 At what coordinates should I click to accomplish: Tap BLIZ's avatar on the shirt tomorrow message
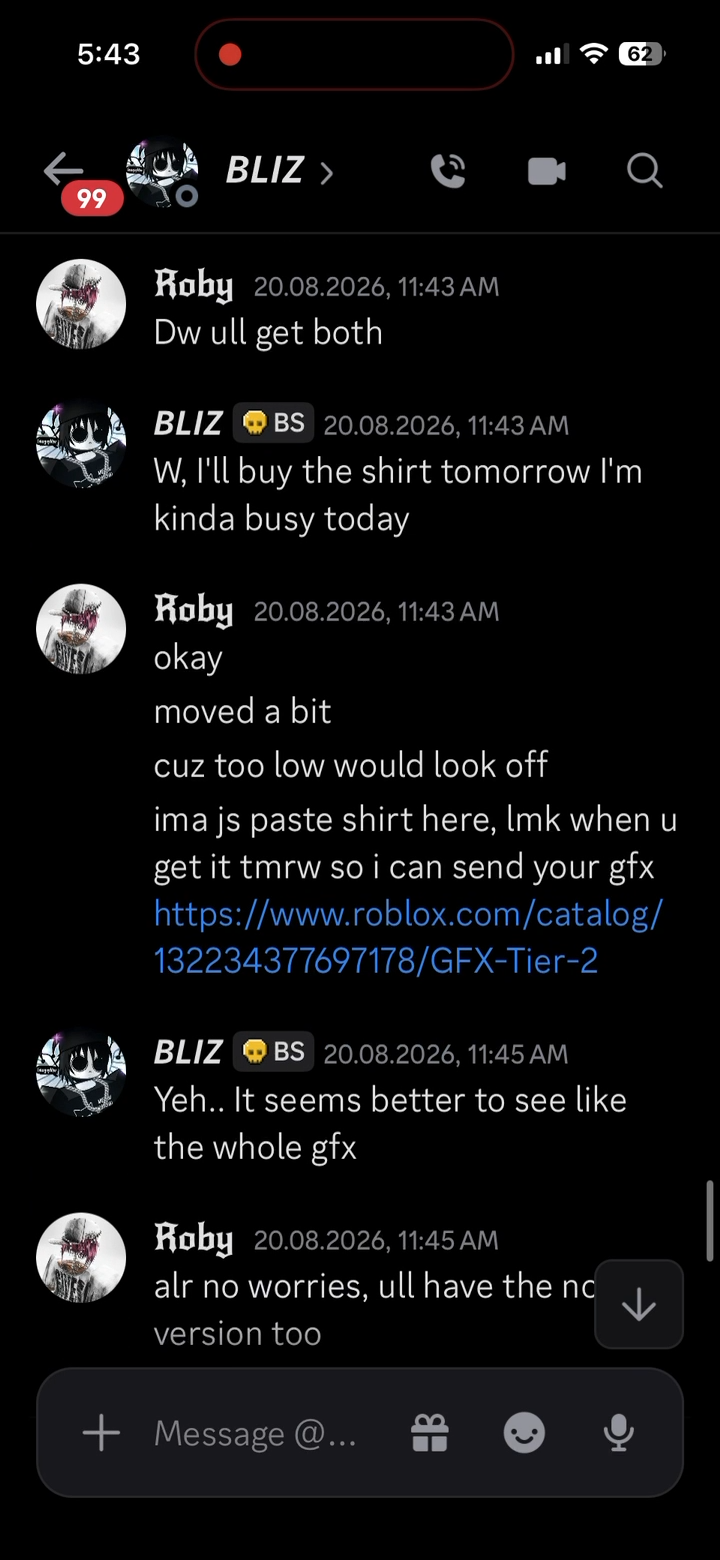[81, 443]
